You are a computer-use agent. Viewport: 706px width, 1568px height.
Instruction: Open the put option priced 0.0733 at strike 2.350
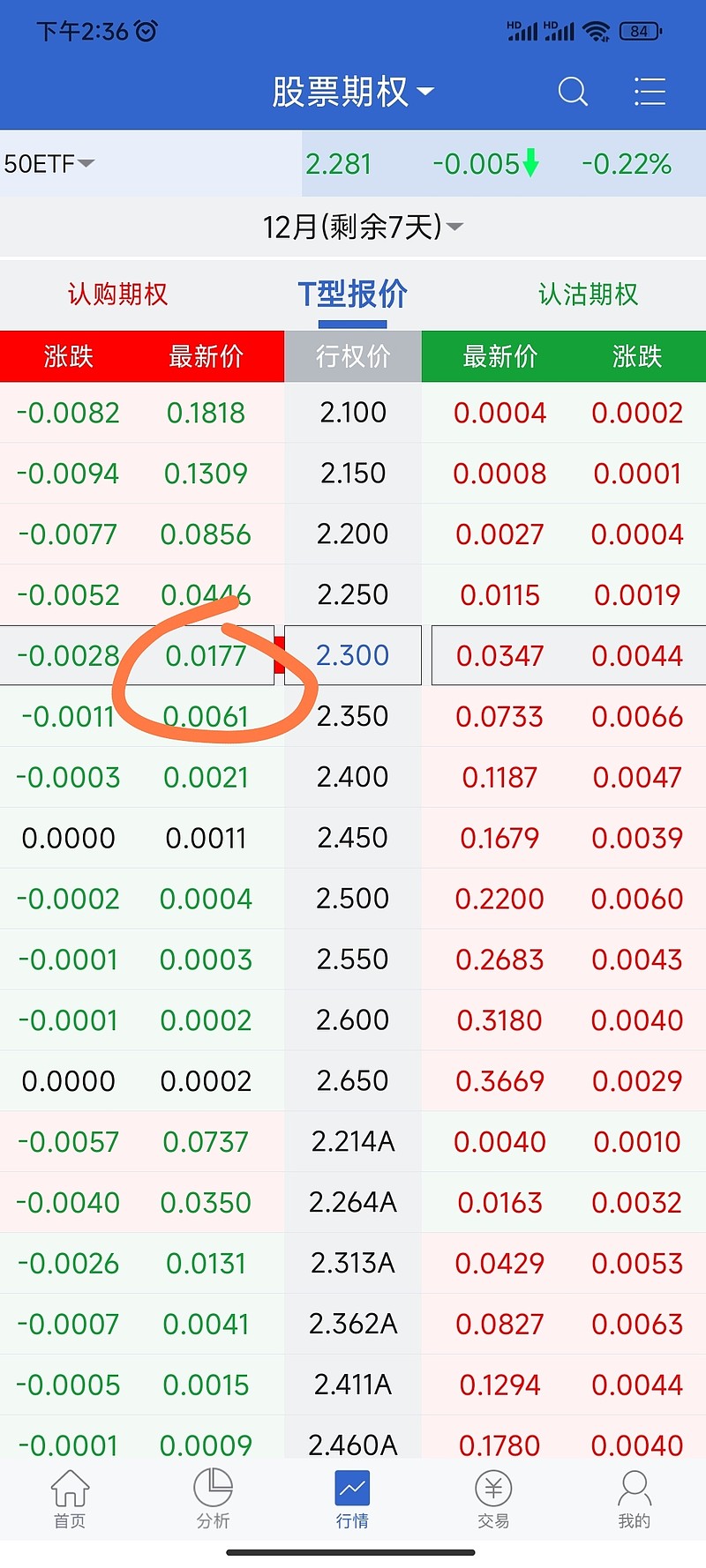click(x=564, y=716)
